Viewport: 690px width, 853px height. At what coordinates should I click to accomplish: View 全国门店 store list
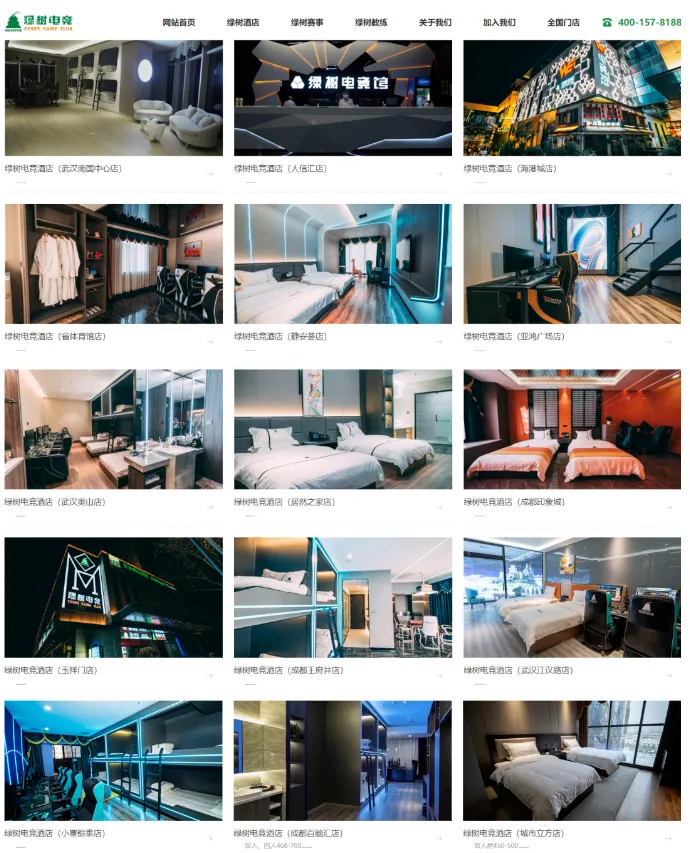pos(563,22)
